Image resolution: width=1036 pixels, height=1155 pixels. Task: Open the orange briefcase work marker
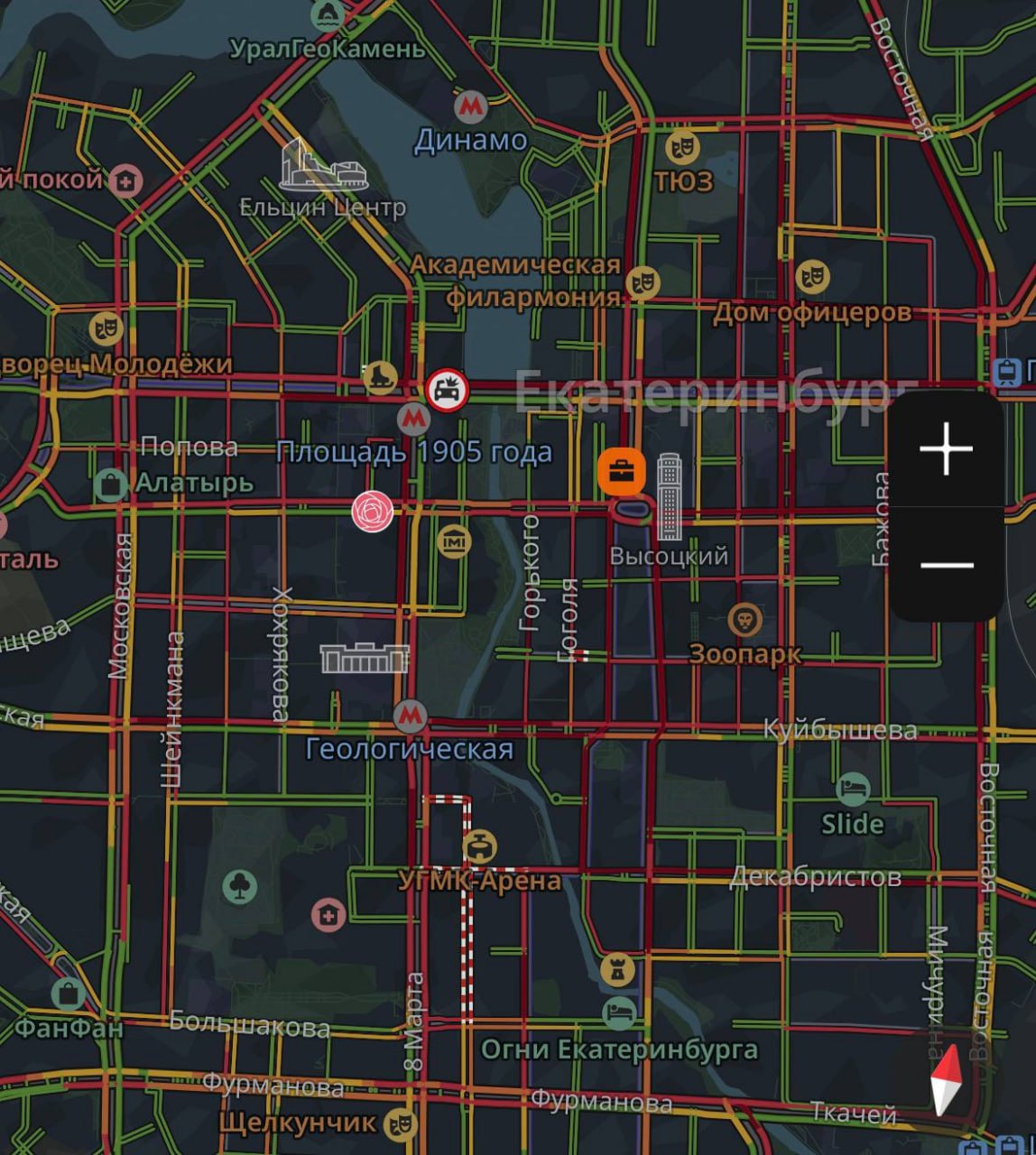pyautogui.click(x=622, y=472)
